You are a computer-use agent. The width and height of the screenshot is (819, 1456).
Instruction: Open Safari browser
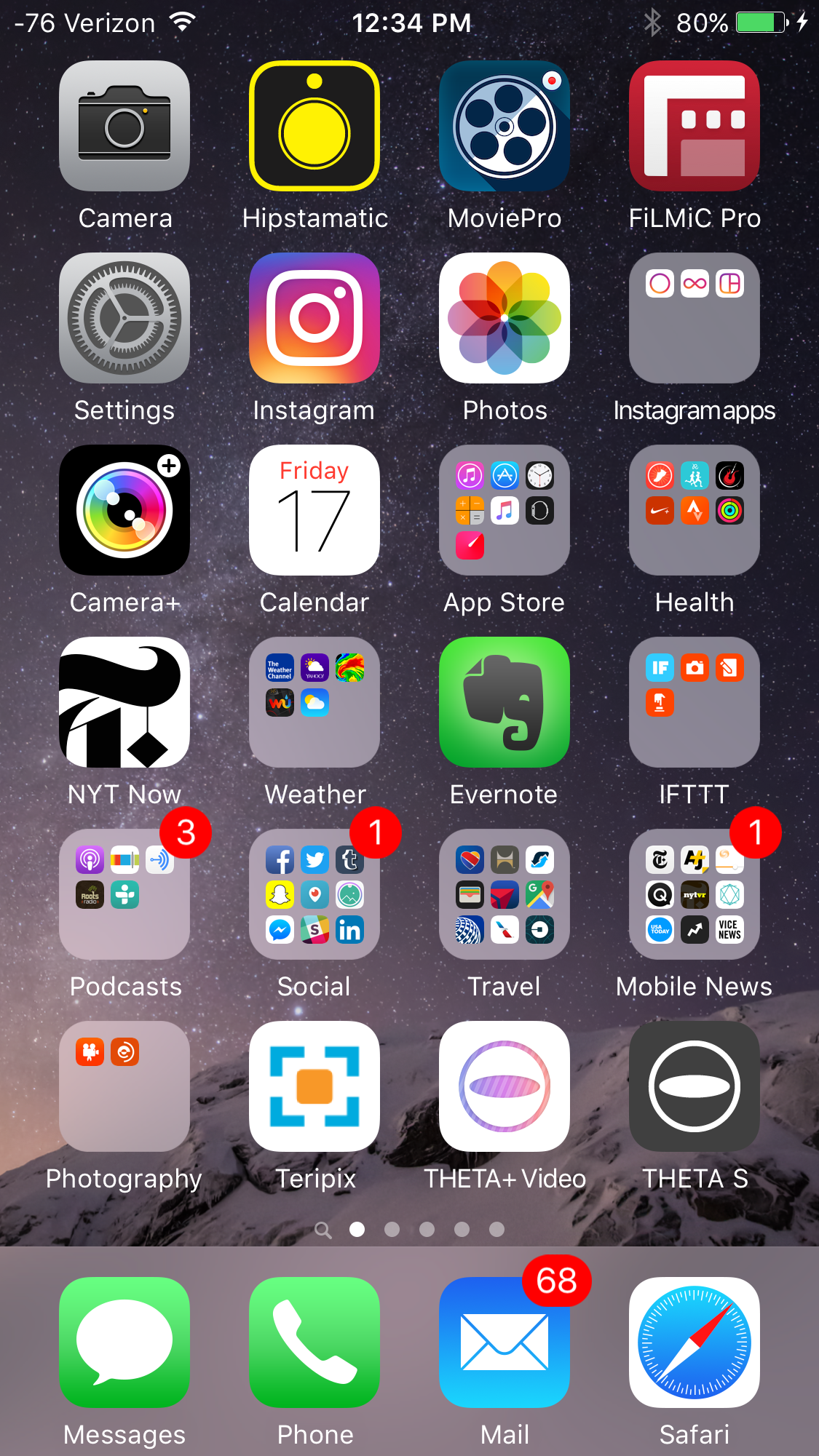point(695,1342)
